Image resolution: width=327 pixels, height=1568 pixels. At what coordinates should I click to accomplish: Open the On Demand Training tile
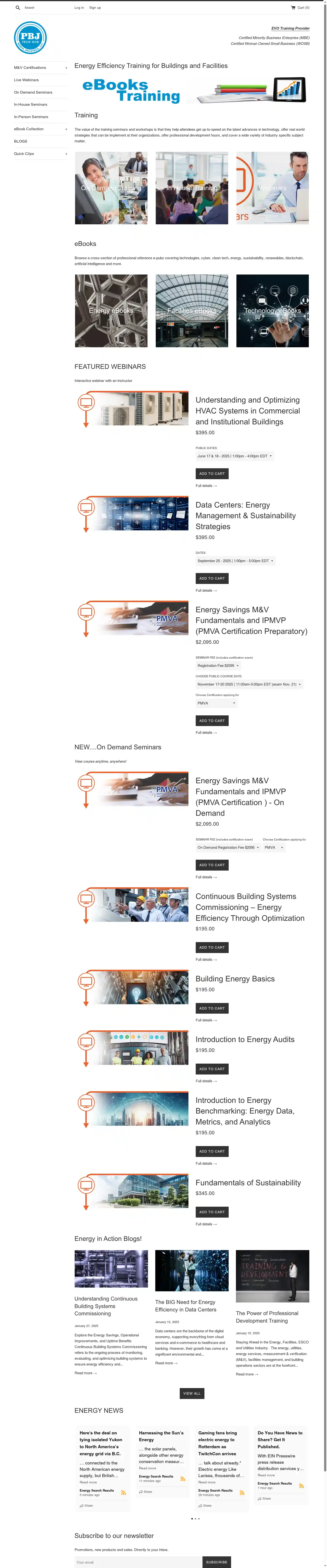(x=111, y=188)
